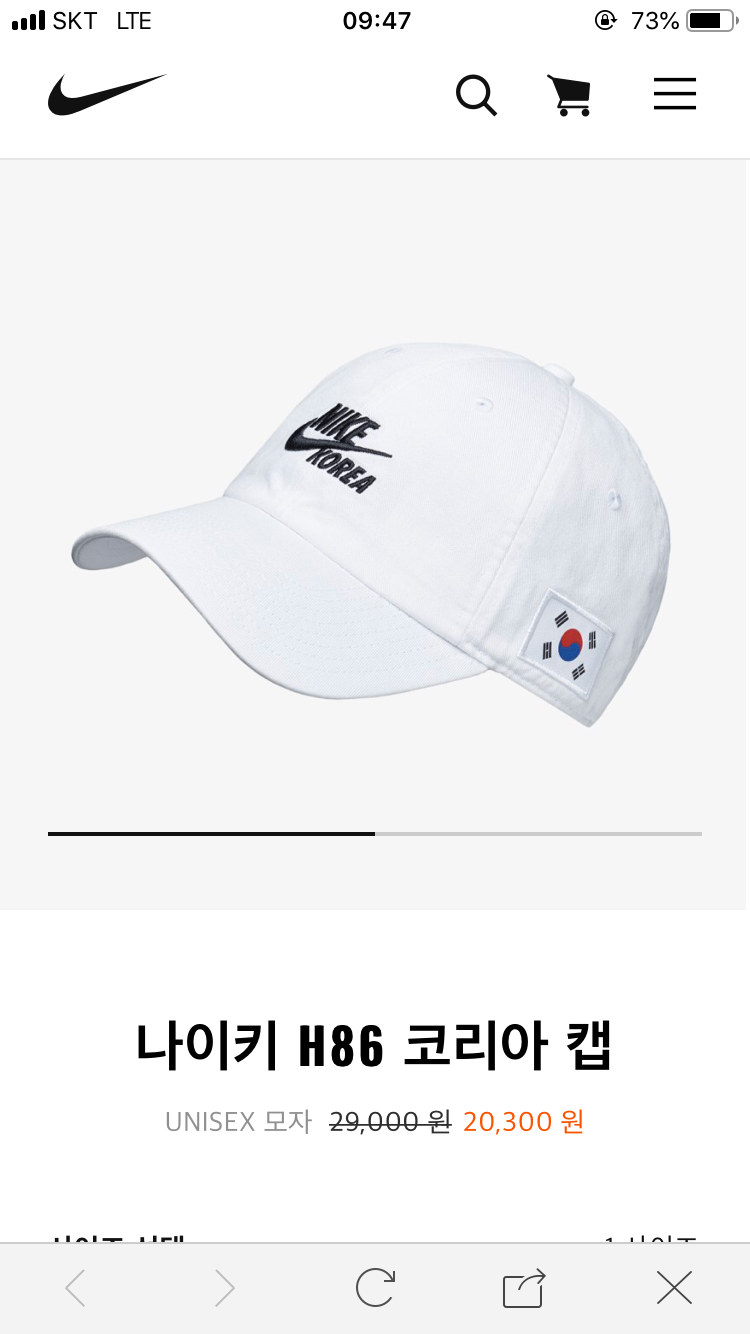
Task: Open the hamburger menu
Action: point(675,95)
